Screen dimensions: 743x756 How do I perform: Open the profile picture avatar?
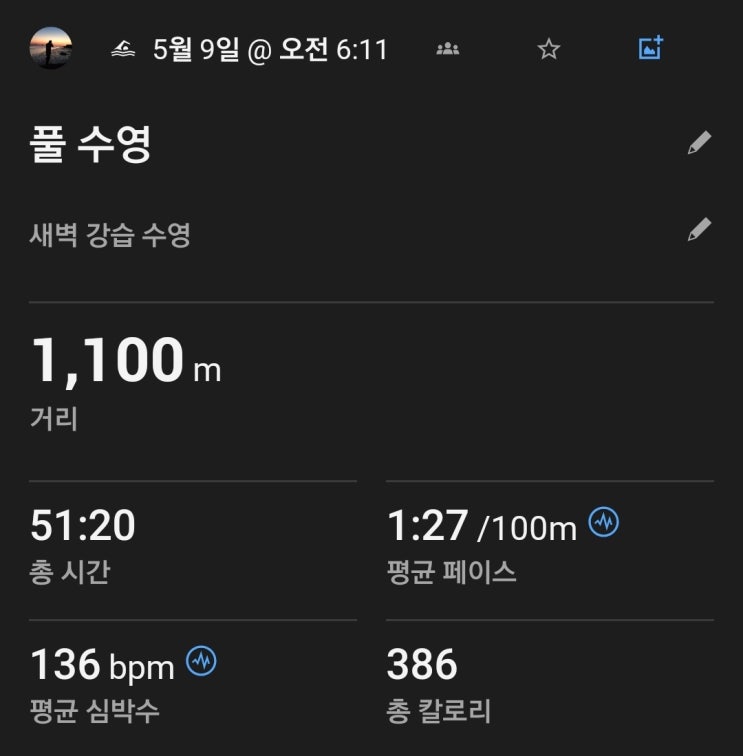50,48
